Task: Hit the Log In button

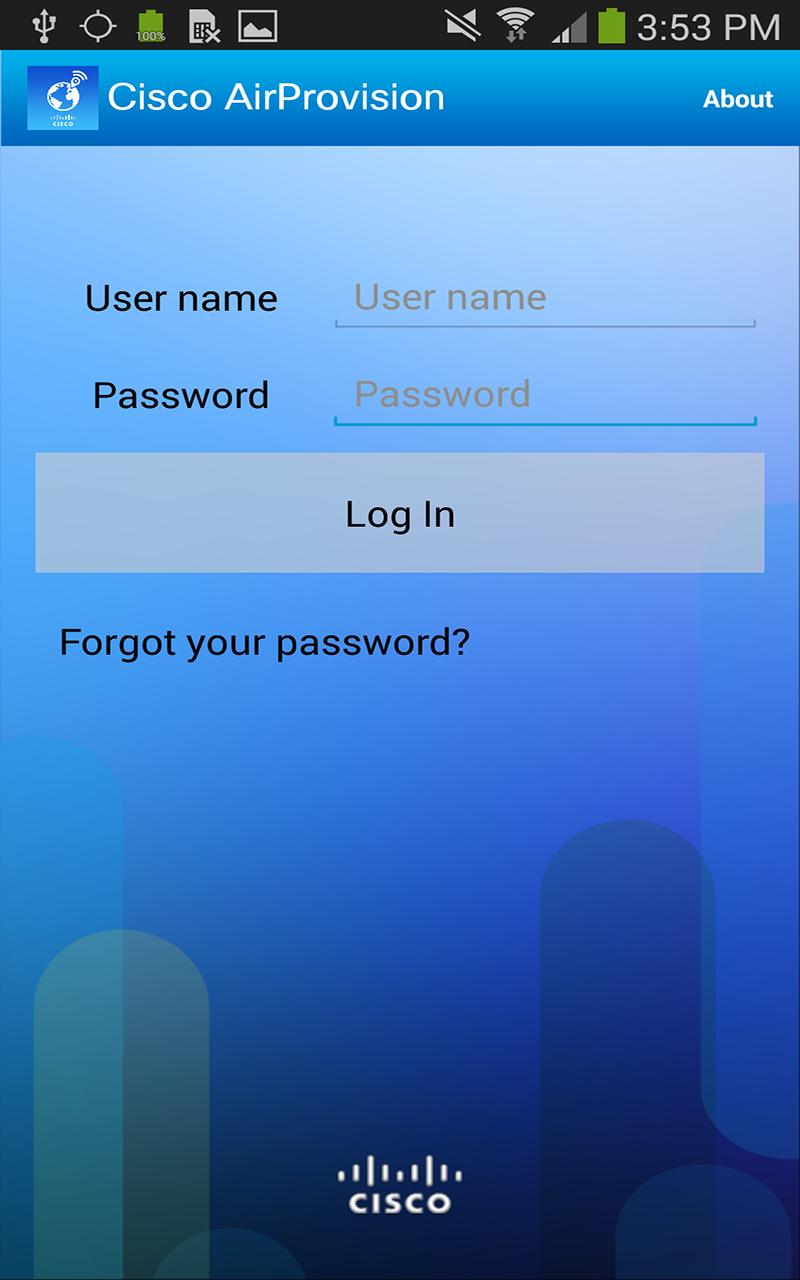Action: (400, 513)
